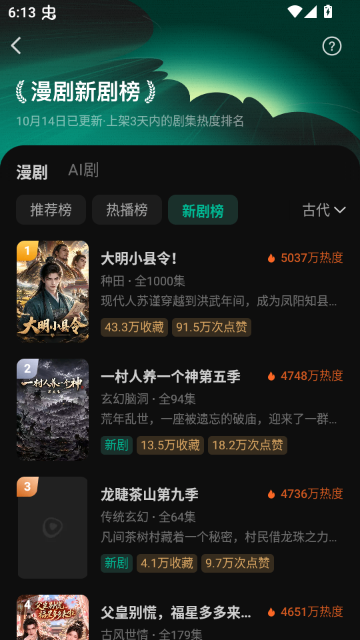
Task: Open 父皇别慌，福星多多来
Action: (180, 617)
